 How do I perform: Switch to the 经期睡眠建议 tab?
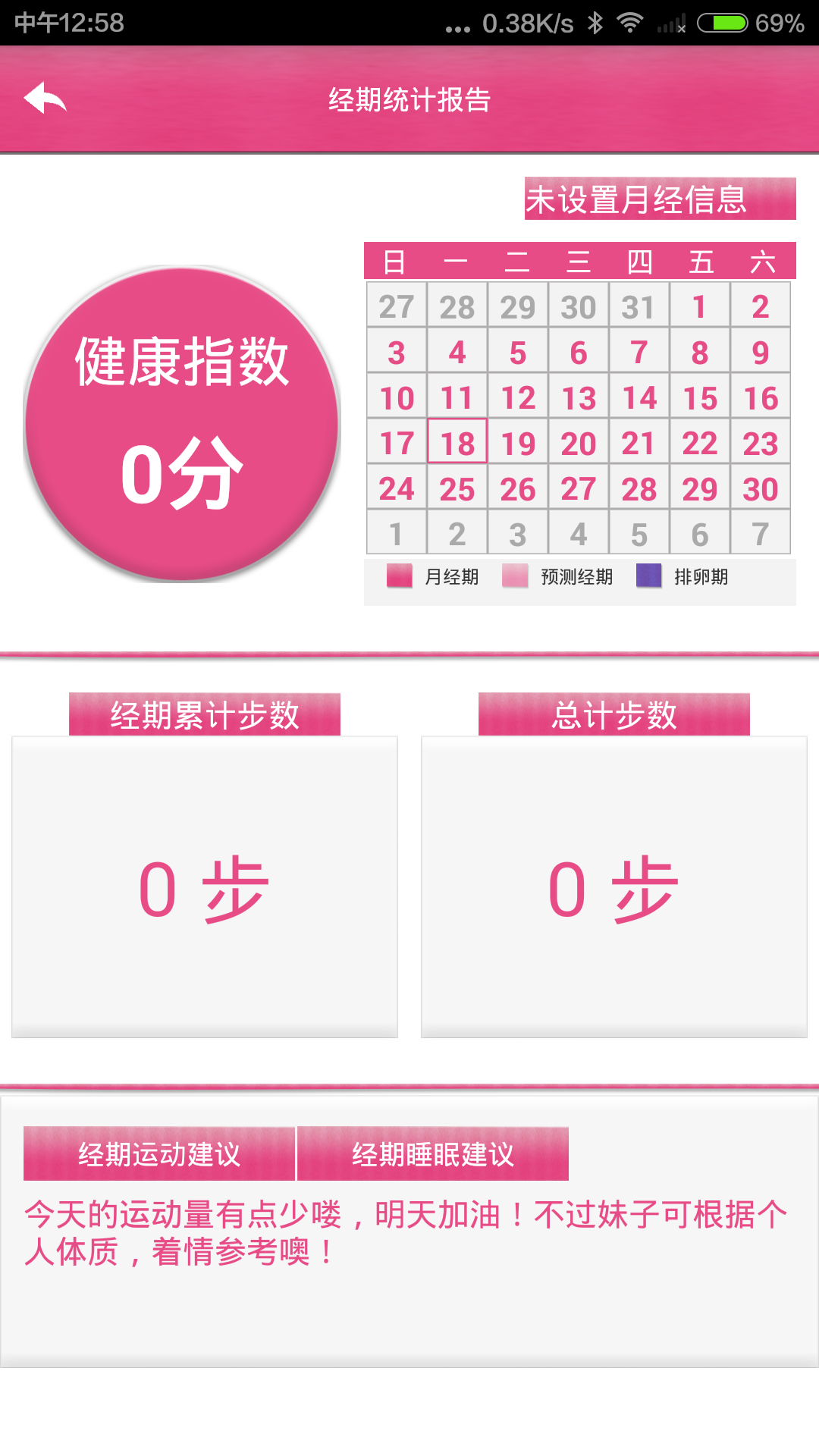coord(433,1154)
